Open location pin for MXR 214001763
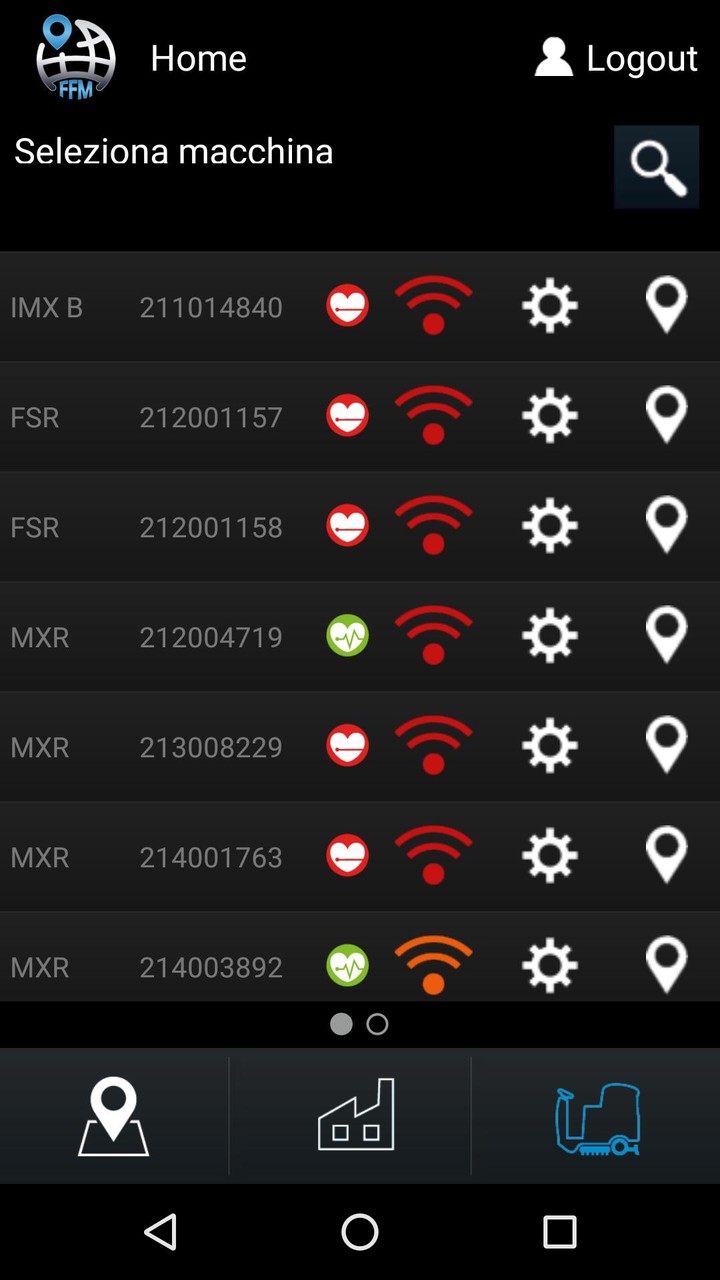This screenshot has height=1280, width=720. (667, 856)
